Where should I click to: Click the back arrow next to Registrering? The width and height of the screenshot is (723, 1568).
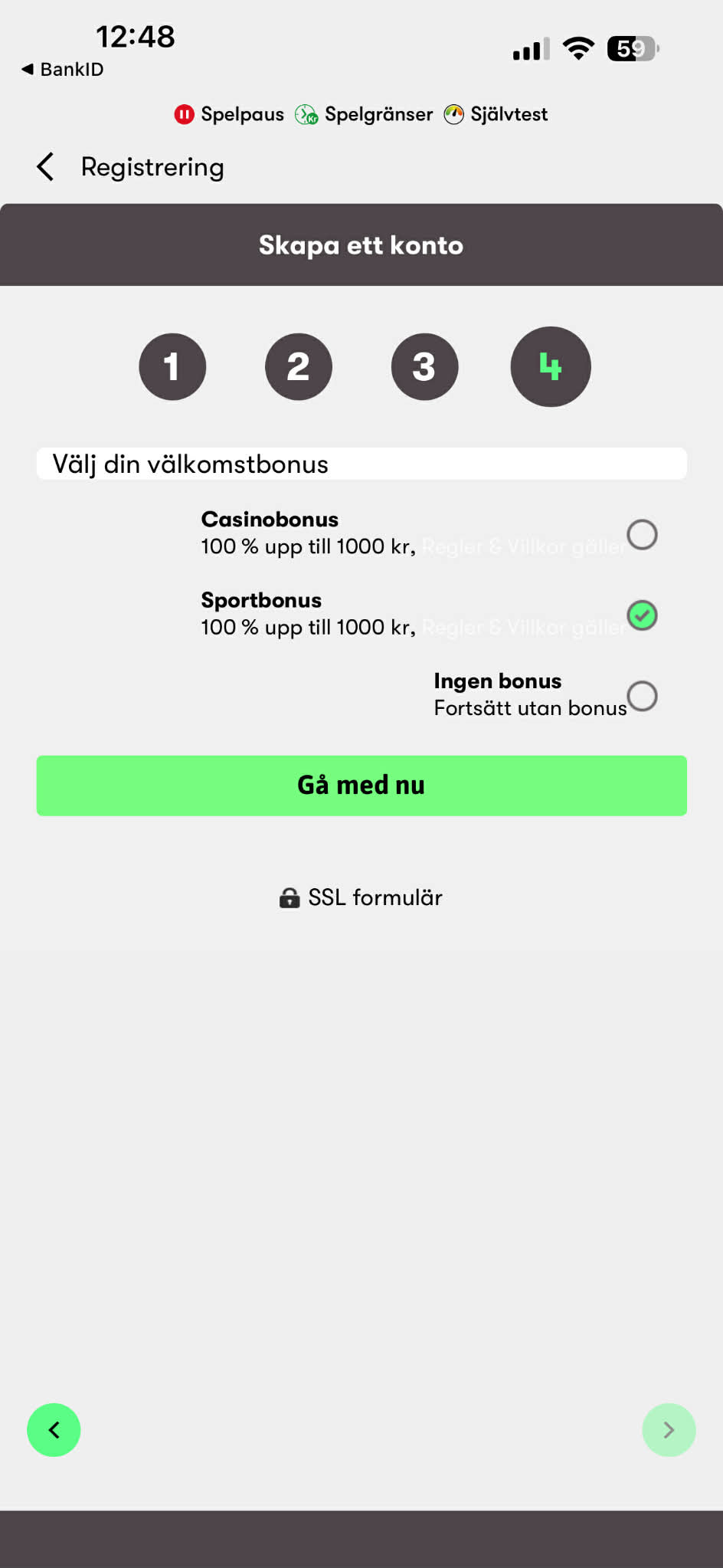(x=44, y=166)
